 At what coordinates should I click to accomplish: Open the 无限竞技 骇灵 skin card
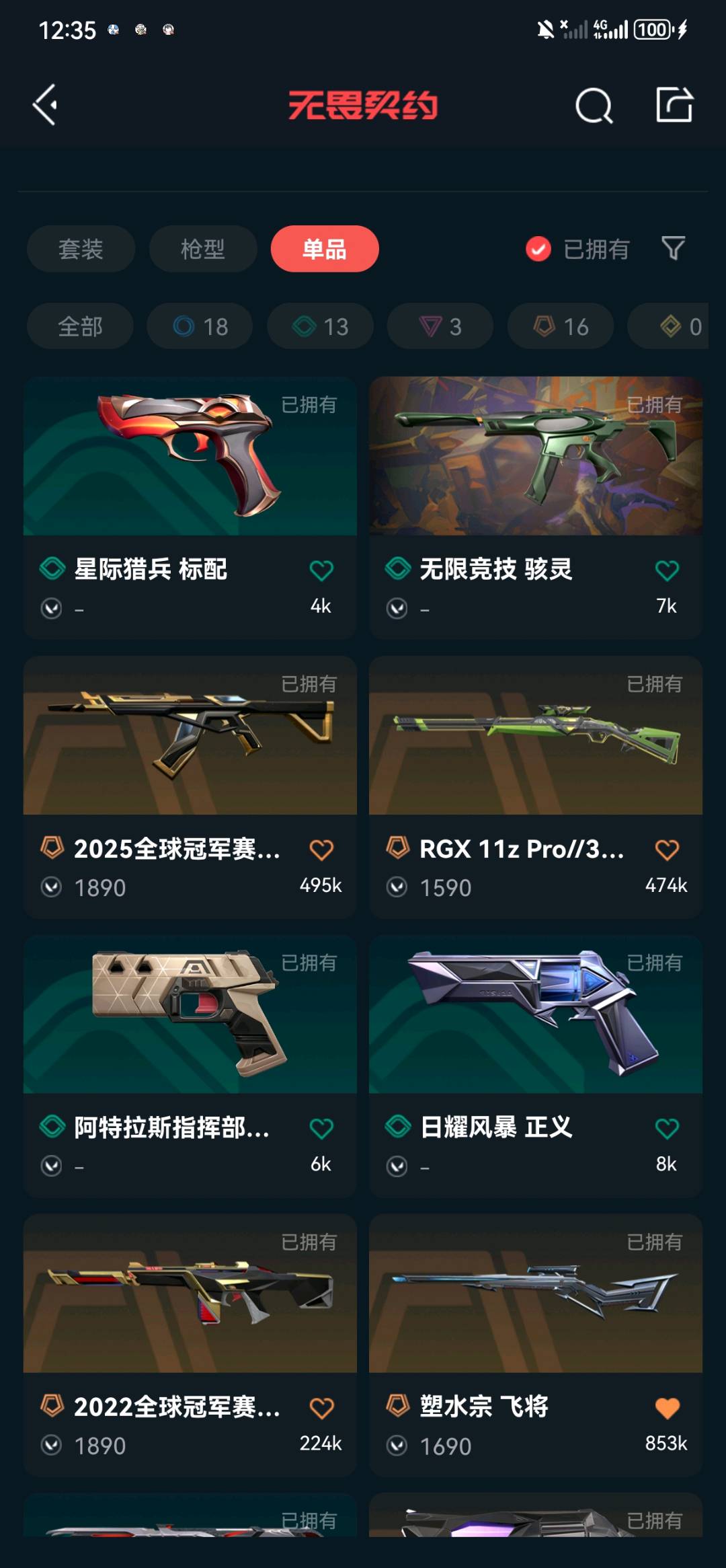tap(536, 507)
